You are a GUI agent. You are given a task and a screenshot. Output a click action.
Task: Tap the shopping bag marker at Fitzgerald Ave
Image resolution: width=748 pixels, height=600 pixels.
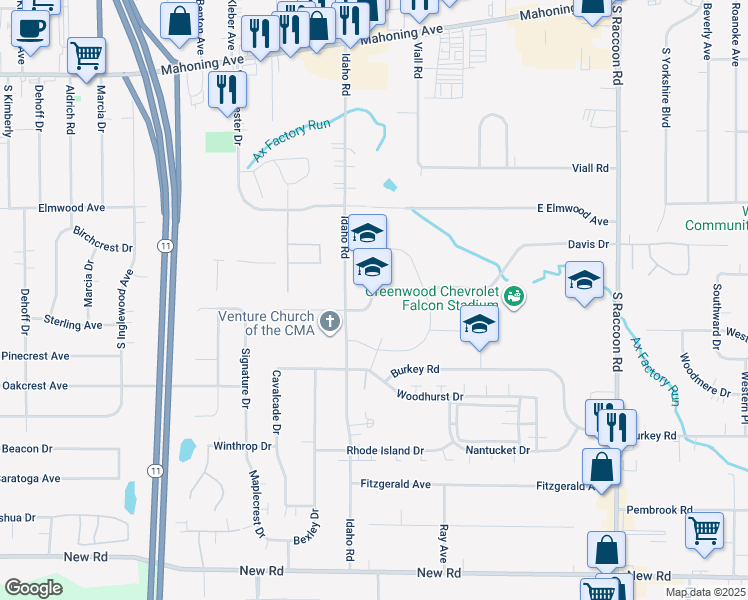point(601,466)
